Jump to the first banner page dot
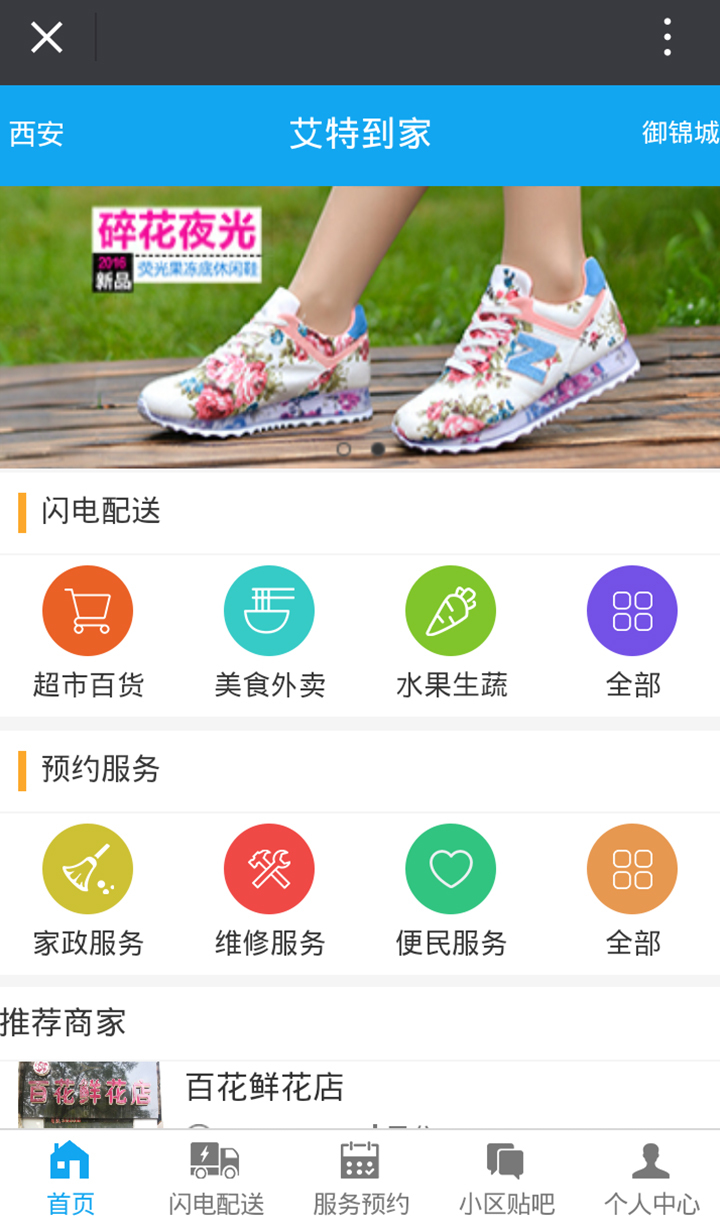The height and width of the screenshot is (1229, 720). tap(344, 449)
